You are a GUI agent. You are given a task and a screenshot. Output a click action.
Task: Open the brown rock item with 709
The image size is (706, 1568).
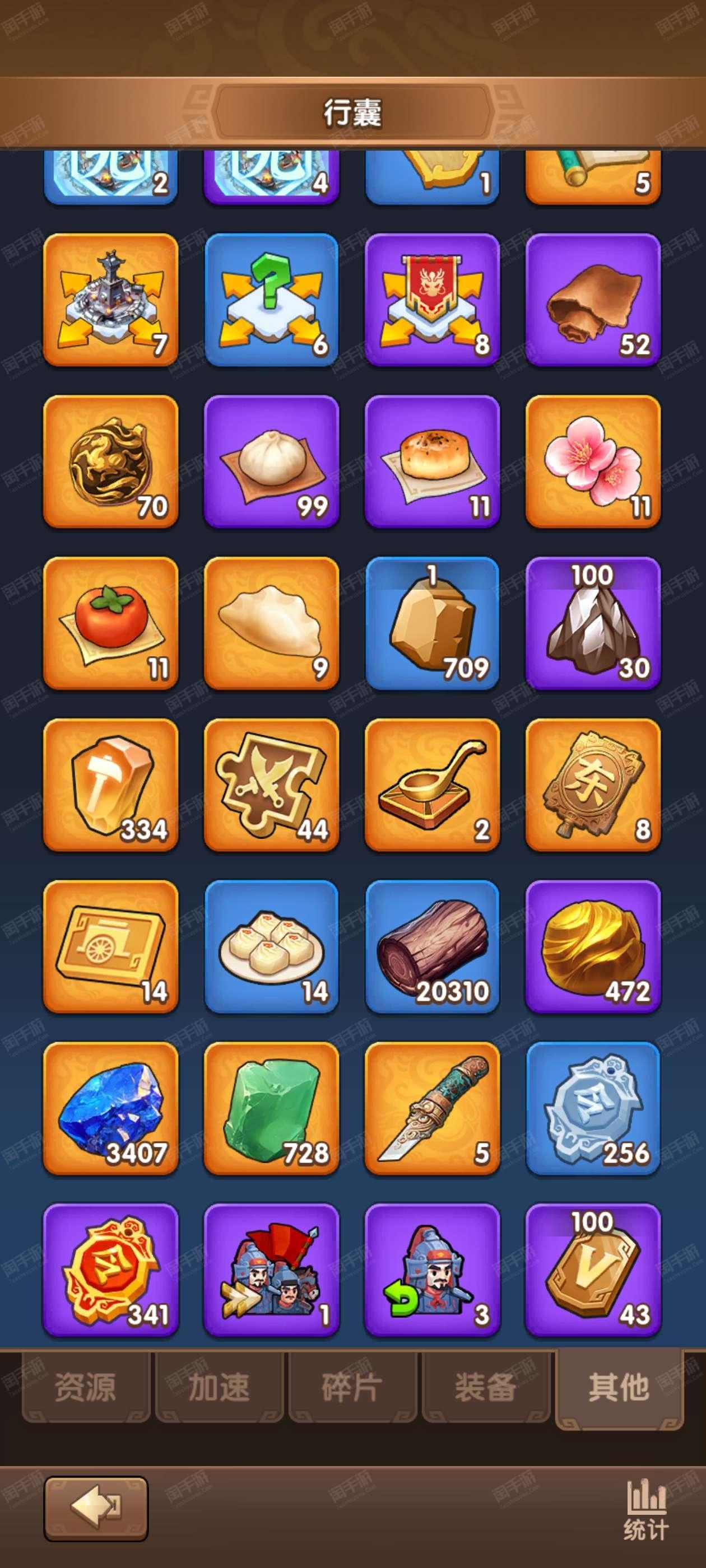click(x=432, y=624)
